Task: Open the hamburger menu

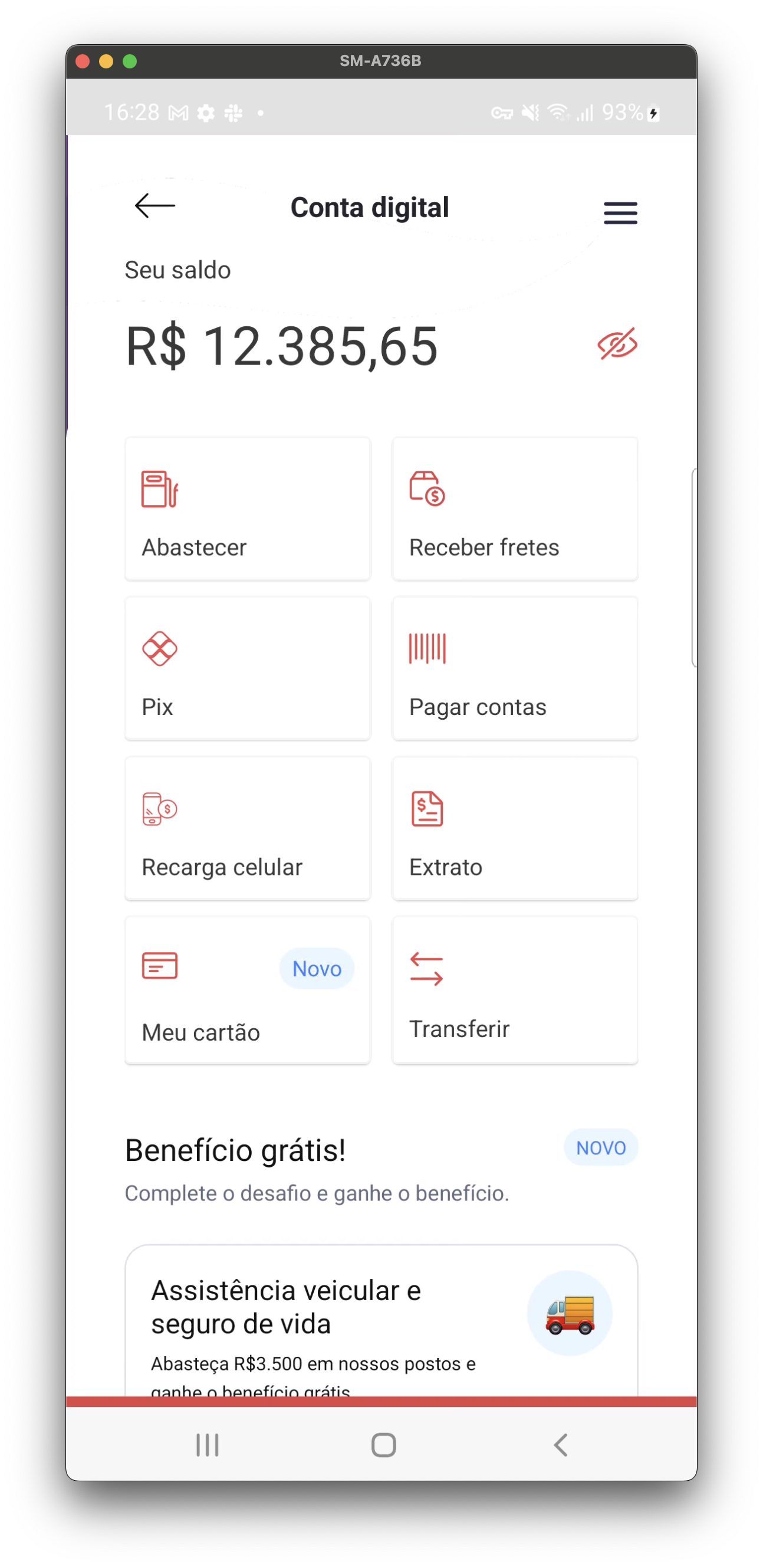Action: (x=620, y=213)
